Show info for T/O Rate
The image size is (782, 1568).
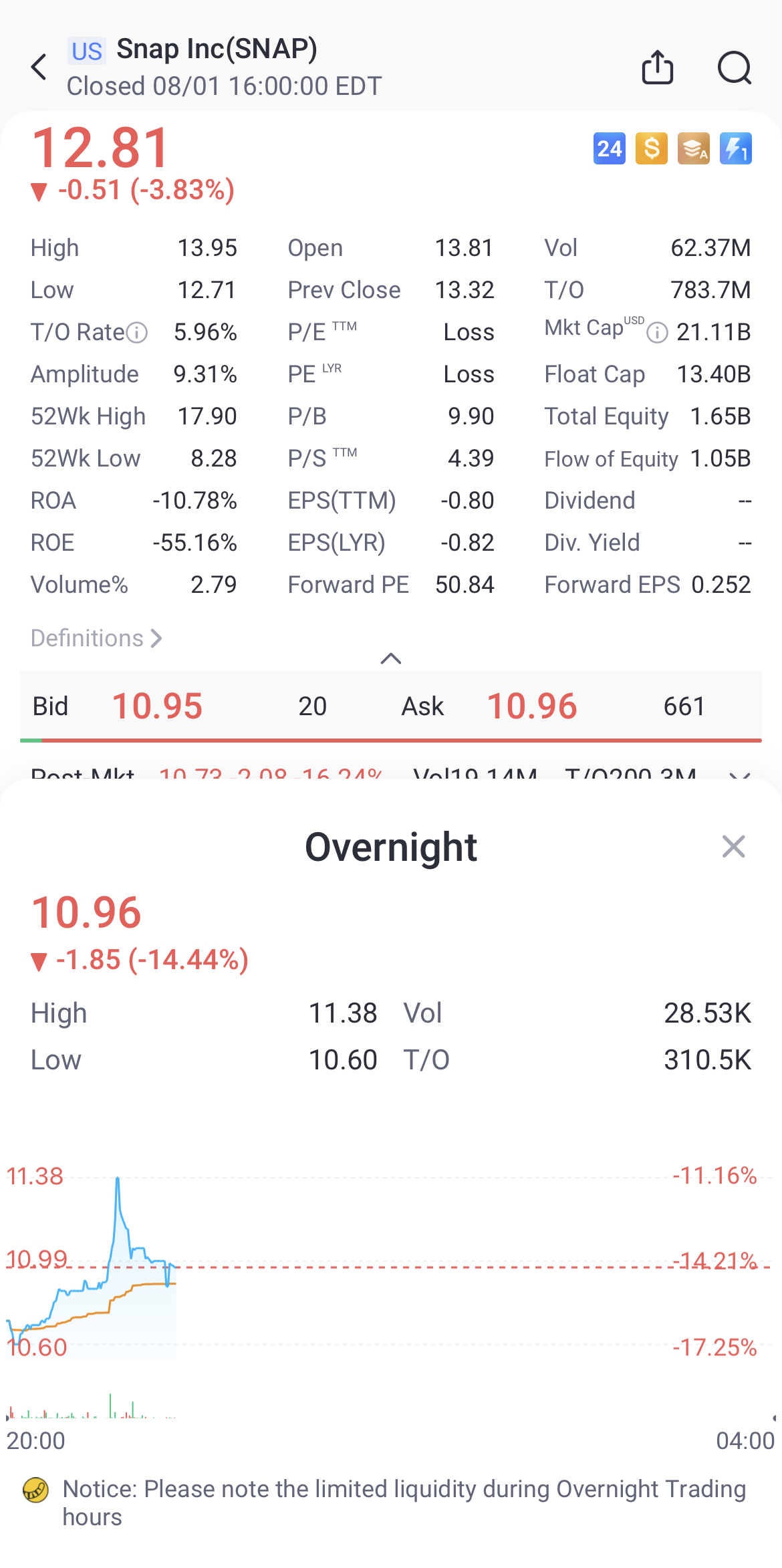[x=137, y=332]
